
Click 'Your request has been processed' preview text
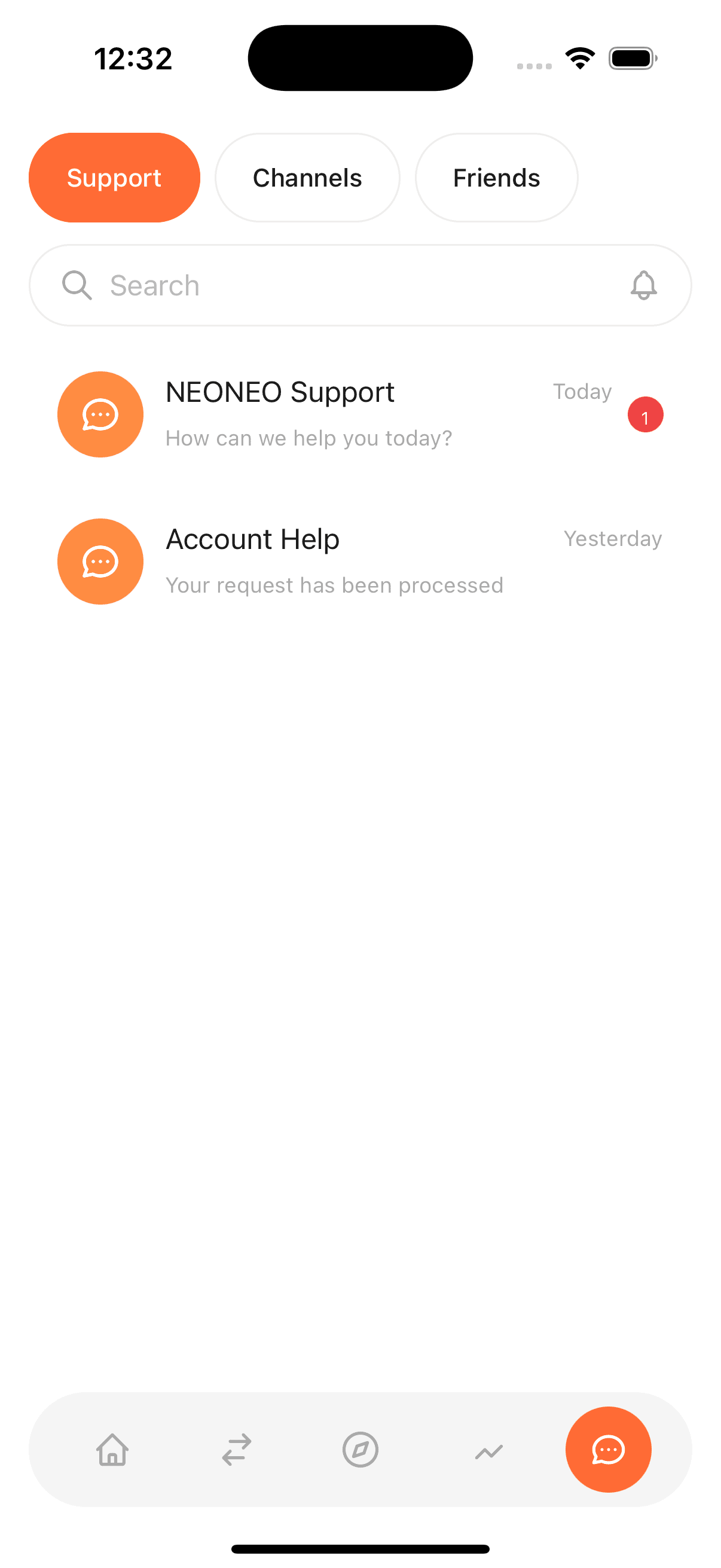coord(334,585)
